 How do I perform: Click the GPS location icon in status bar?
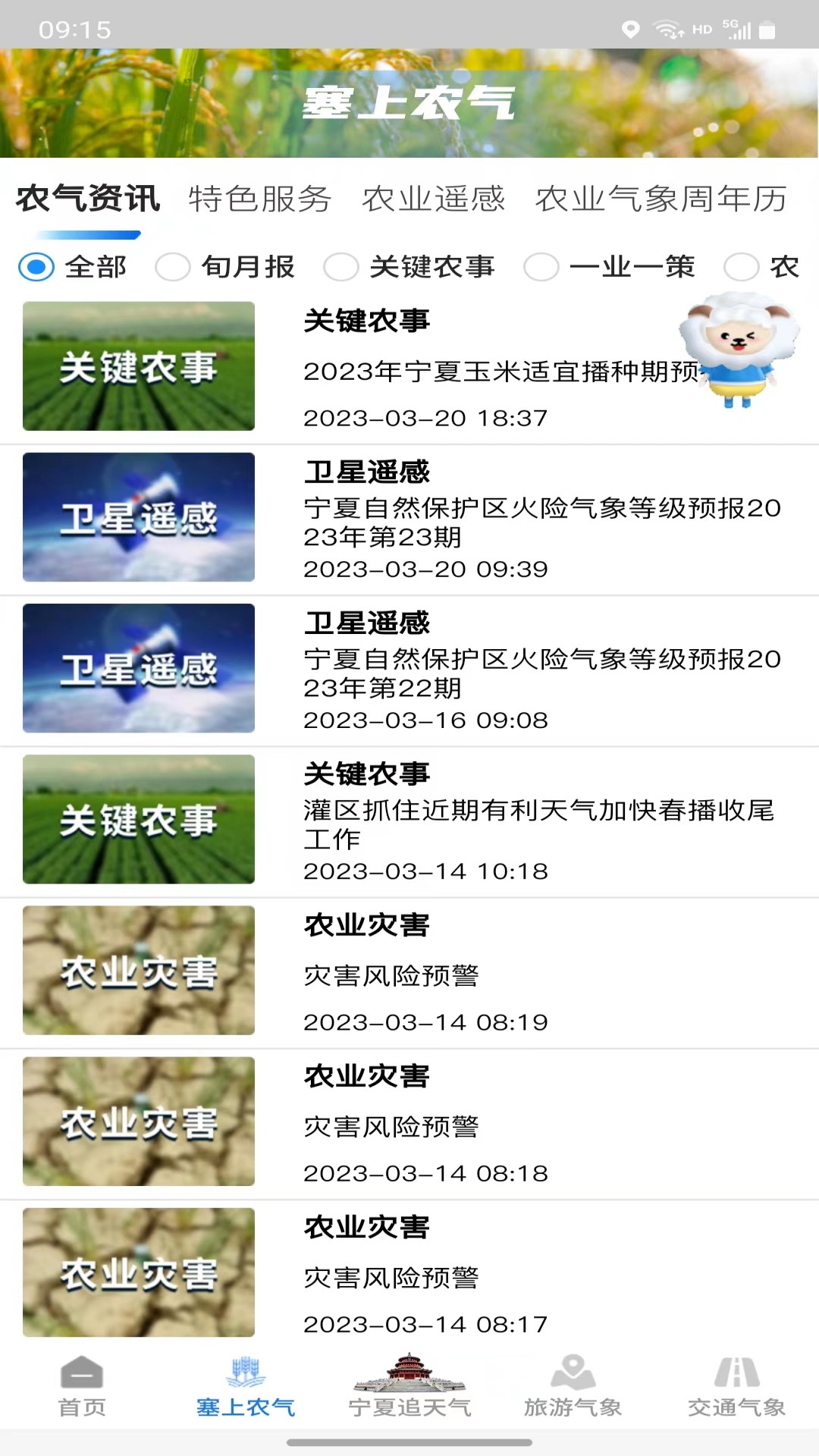pyautogui.click(x=631, y=29)
